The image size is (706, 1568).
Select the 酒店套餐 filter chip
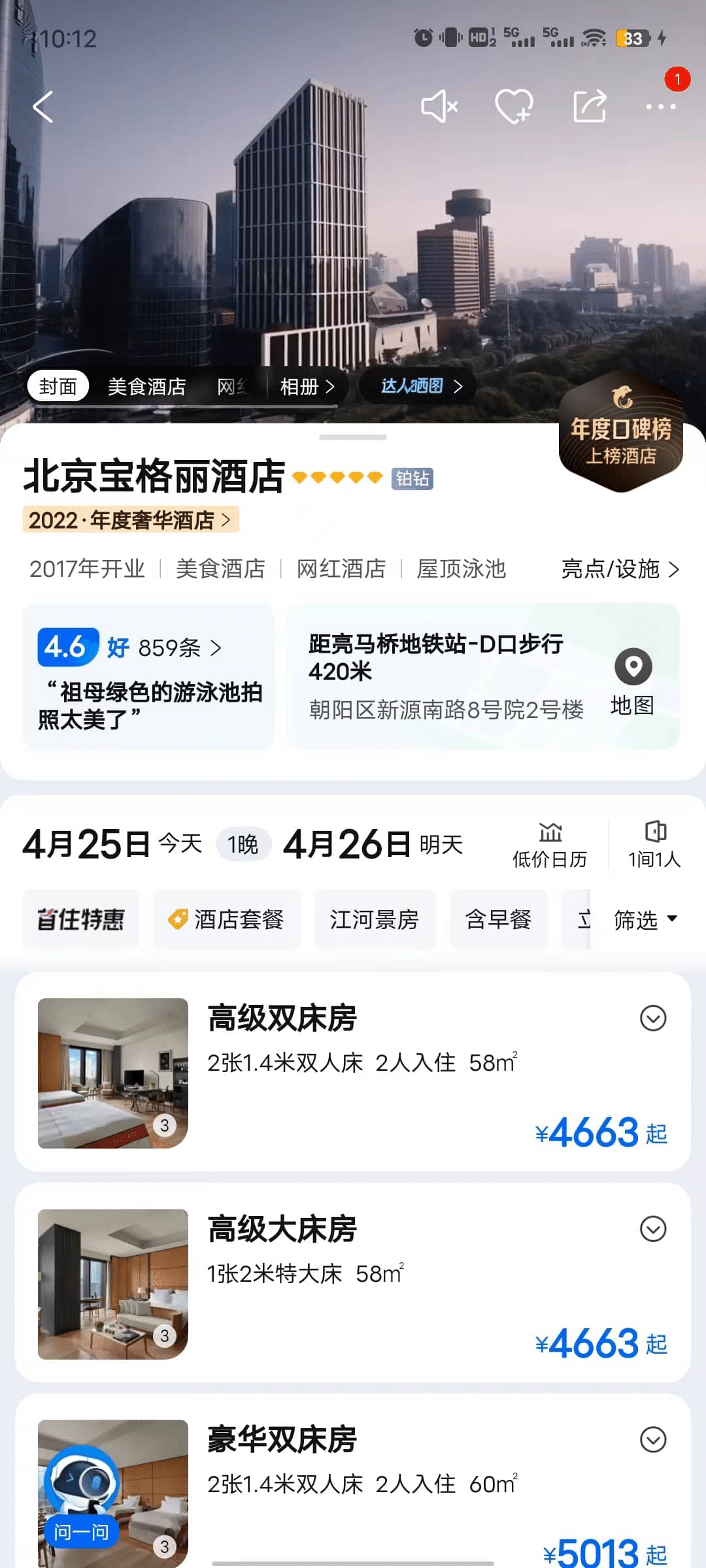coord(227,919)
